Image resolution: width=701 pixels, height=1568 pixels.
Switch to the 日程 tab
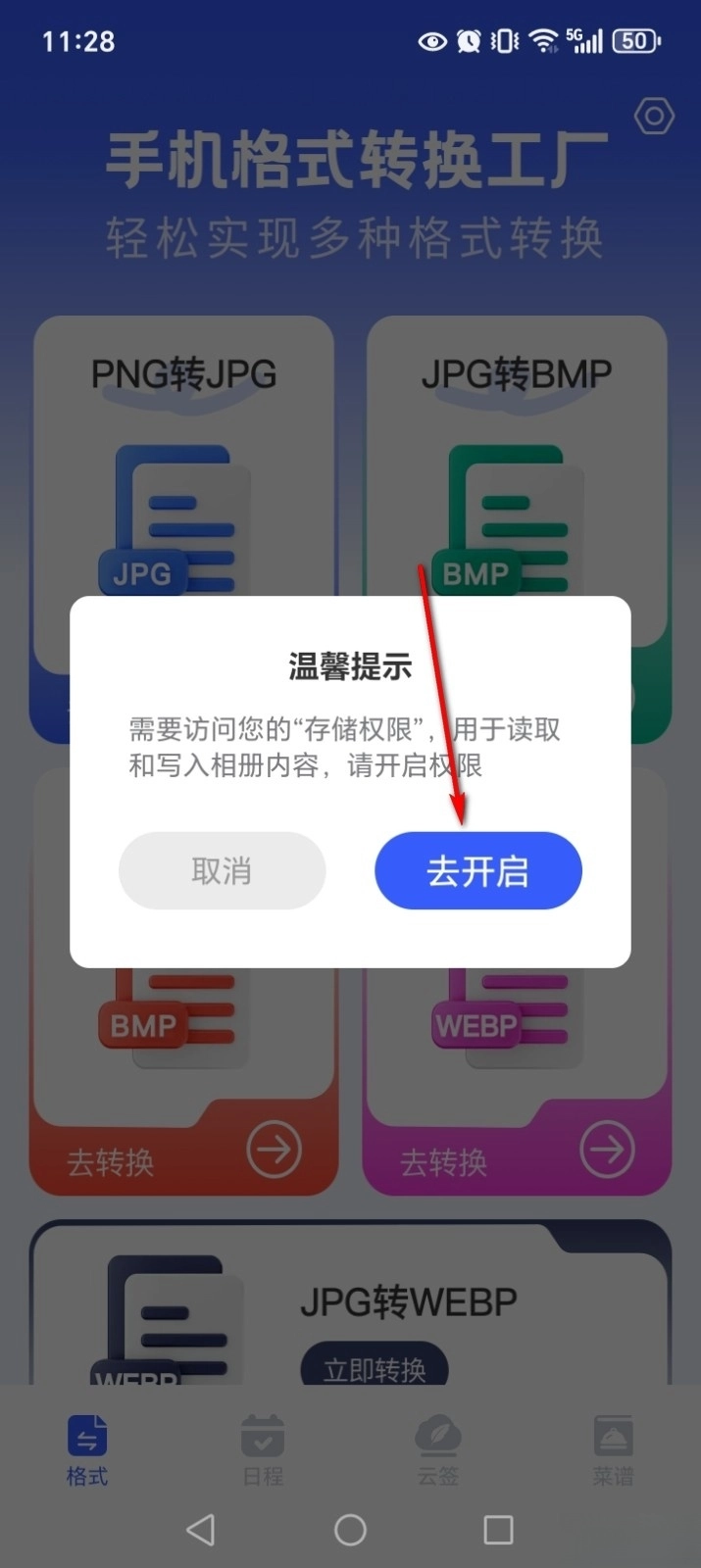(263, 1450)
